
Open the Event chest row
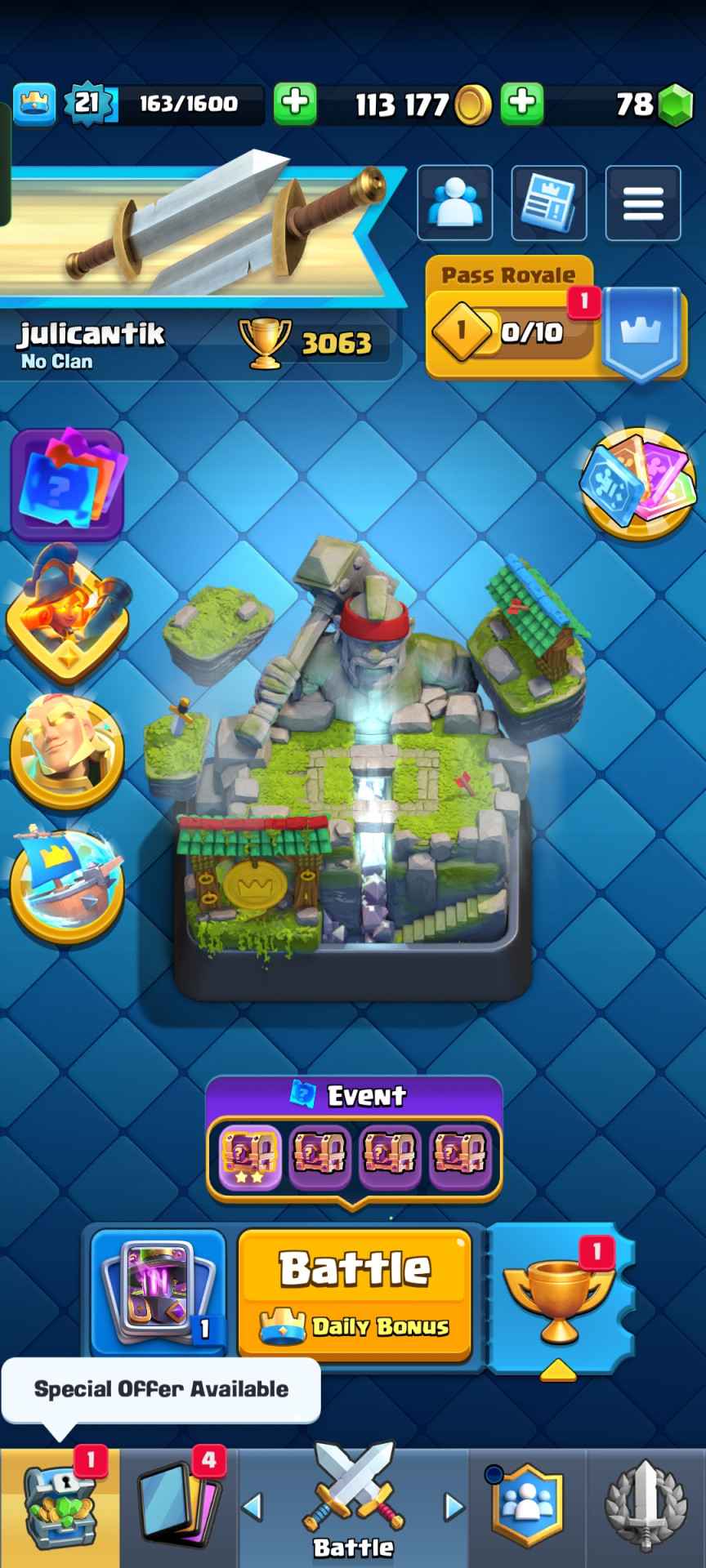(x=354, y=1153)
